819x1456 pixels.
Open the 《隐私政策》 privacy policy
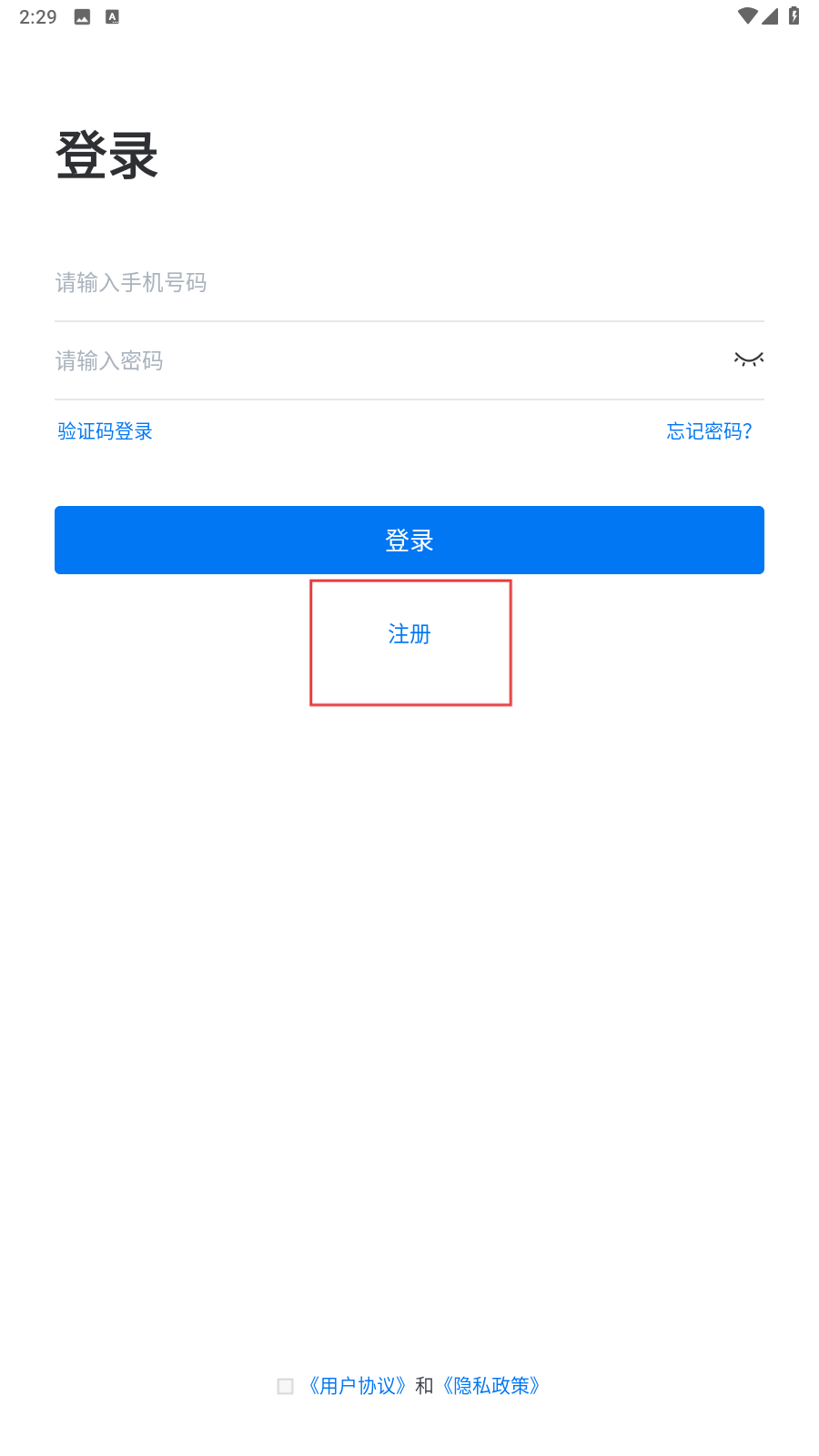[x=491, y=1386]
